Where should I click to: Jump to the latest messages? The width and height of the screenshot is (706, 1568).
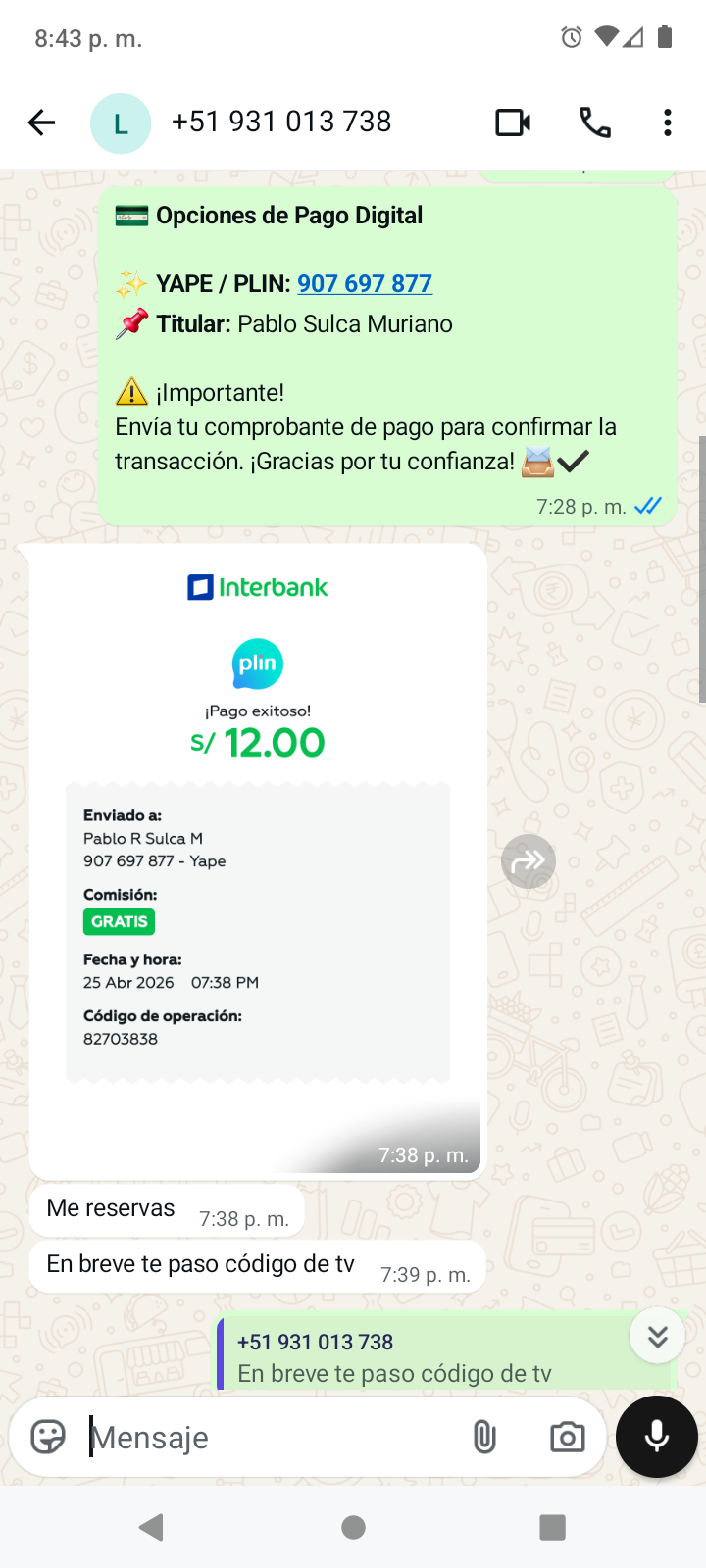(x=657, y=1336)
